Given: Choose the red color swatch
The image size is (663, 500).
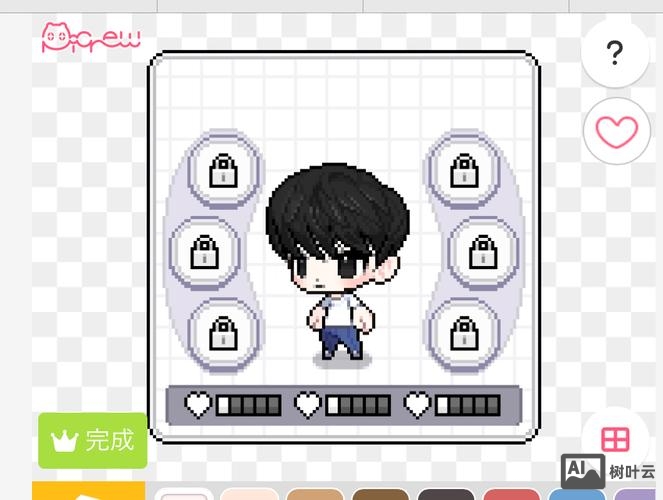Looking at the screenshot, I should (511, 494).
